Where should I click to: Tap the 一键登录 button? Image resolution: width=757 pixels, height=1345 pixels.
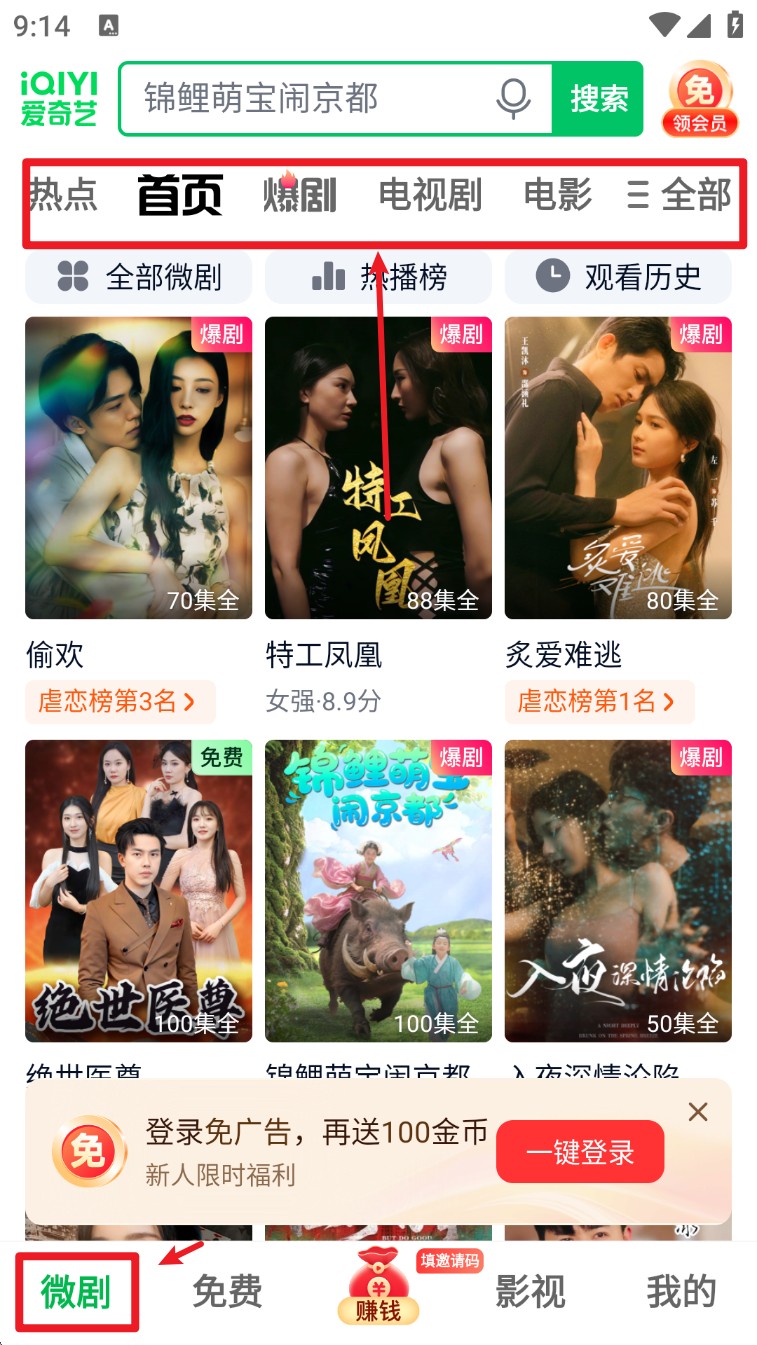coord(580,1151)
